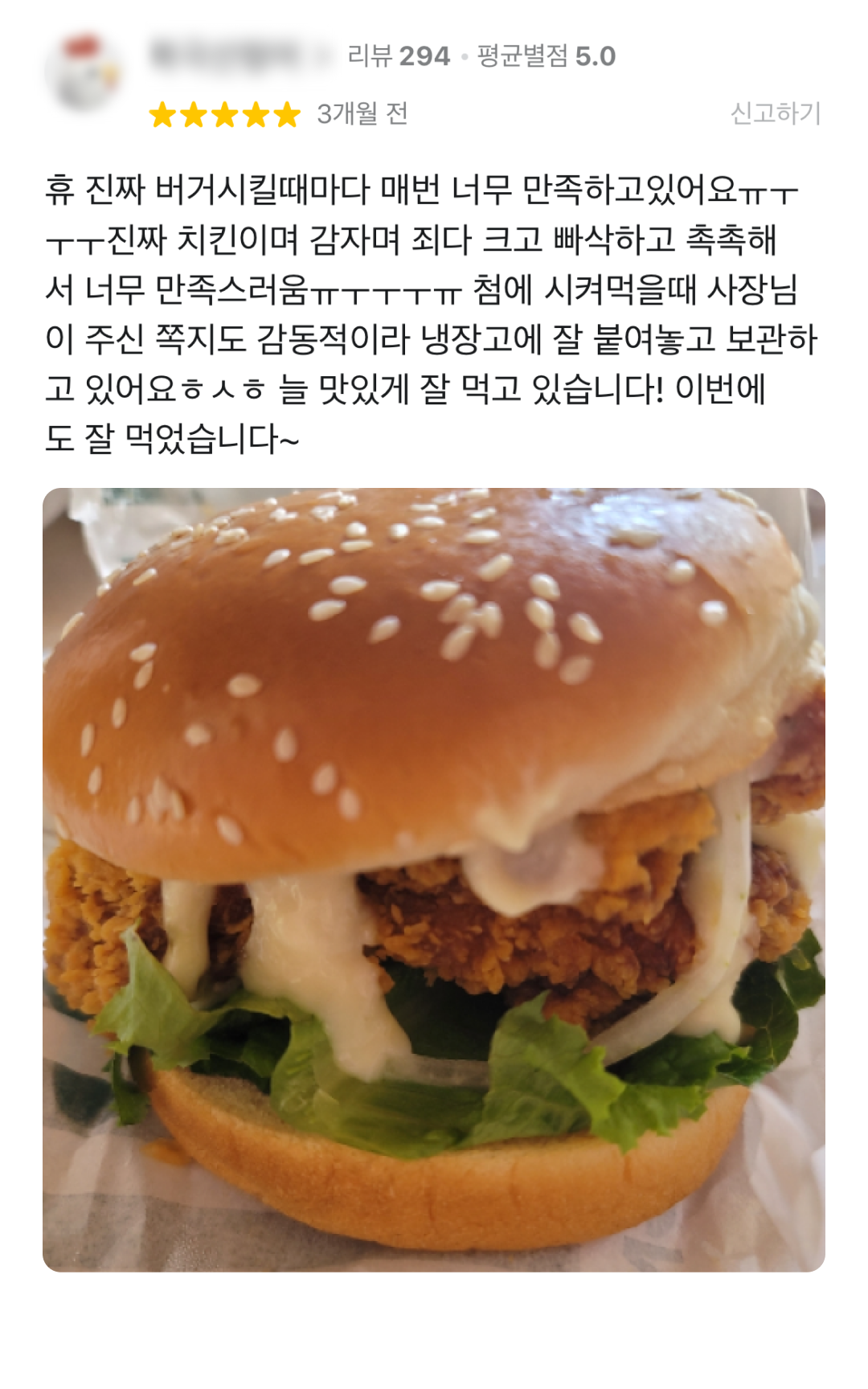Open the 신고하기 report link
868x1389 pixels.
tap(776, 114)
